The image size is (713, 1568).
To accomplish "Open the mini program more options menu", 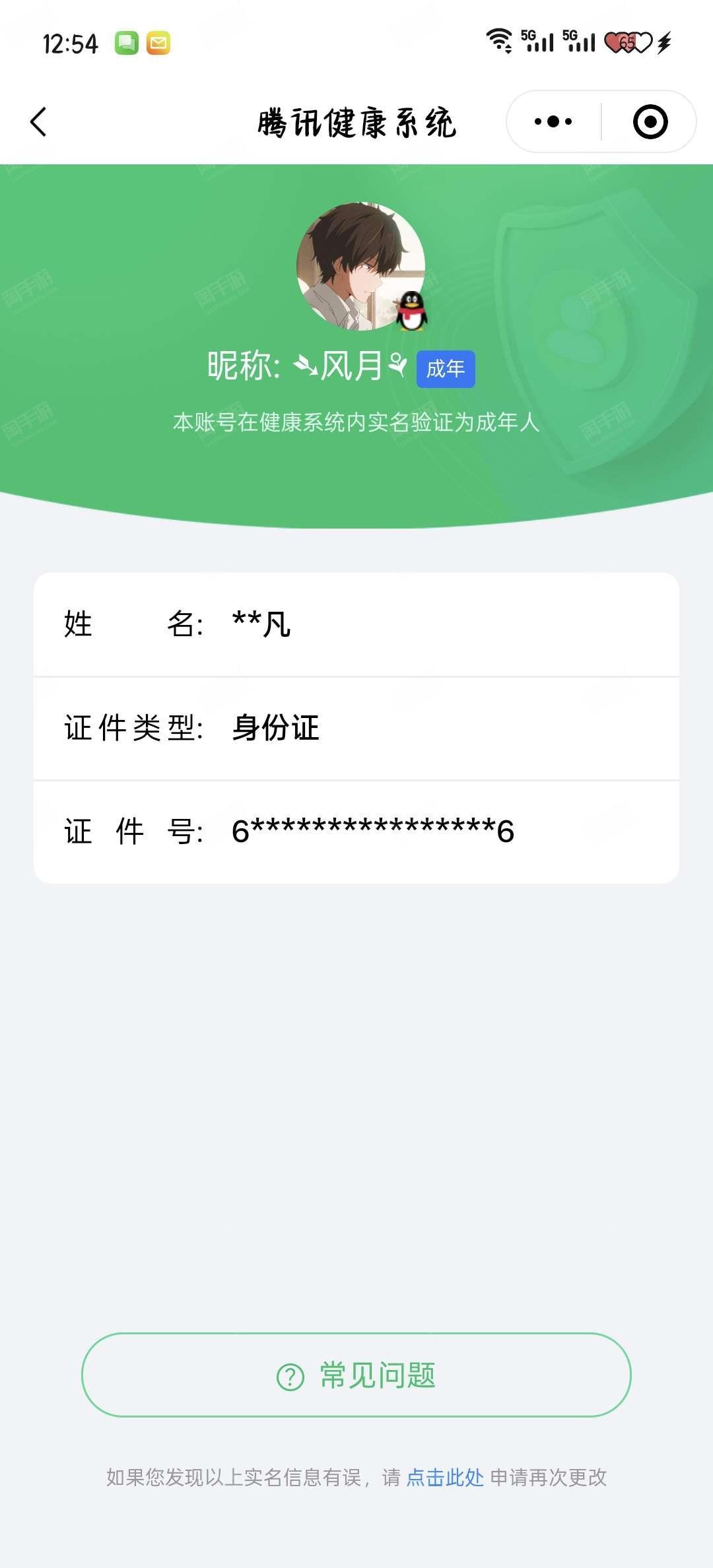I will tap(553, 122).
